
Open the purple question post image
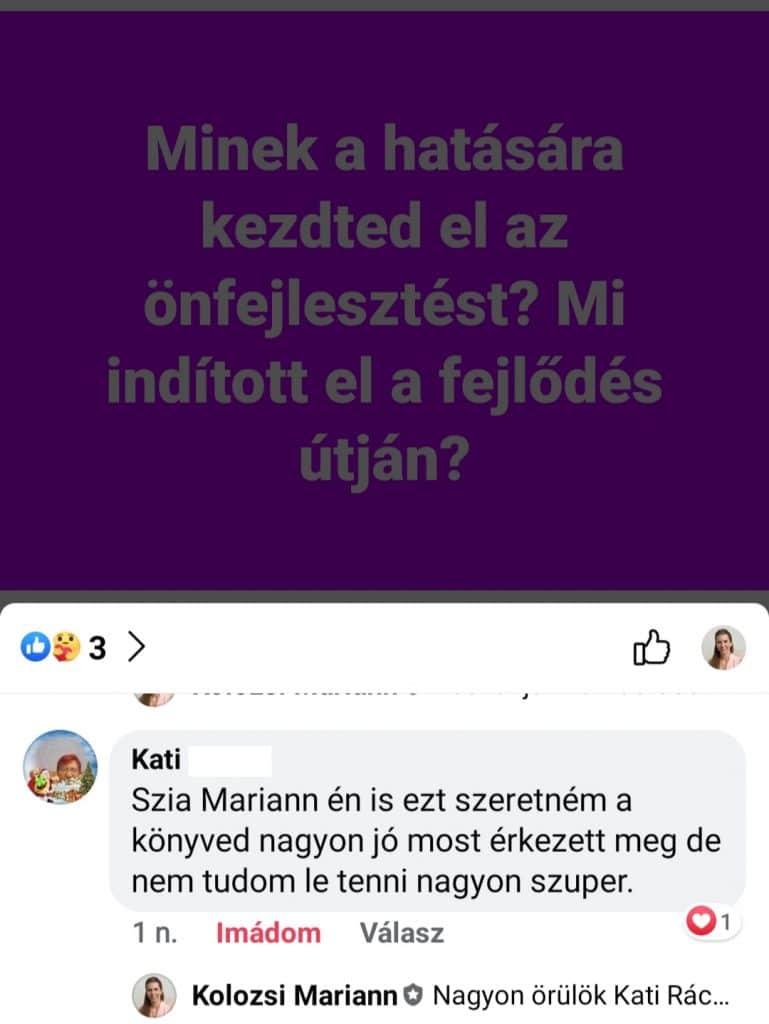[384, 300]
